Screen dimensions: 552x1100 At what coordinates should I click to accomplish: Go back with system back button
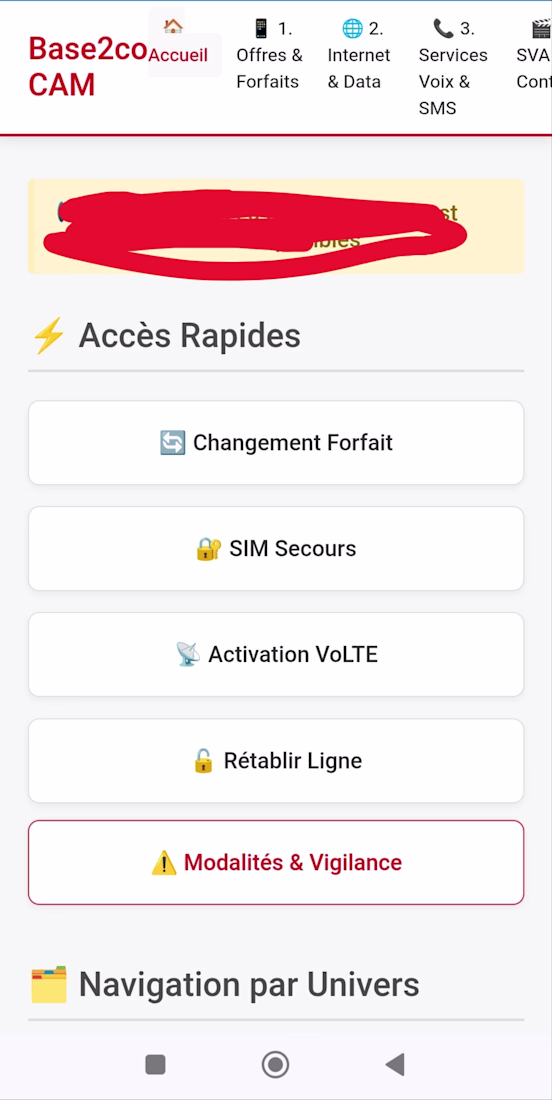(396, 1065)
